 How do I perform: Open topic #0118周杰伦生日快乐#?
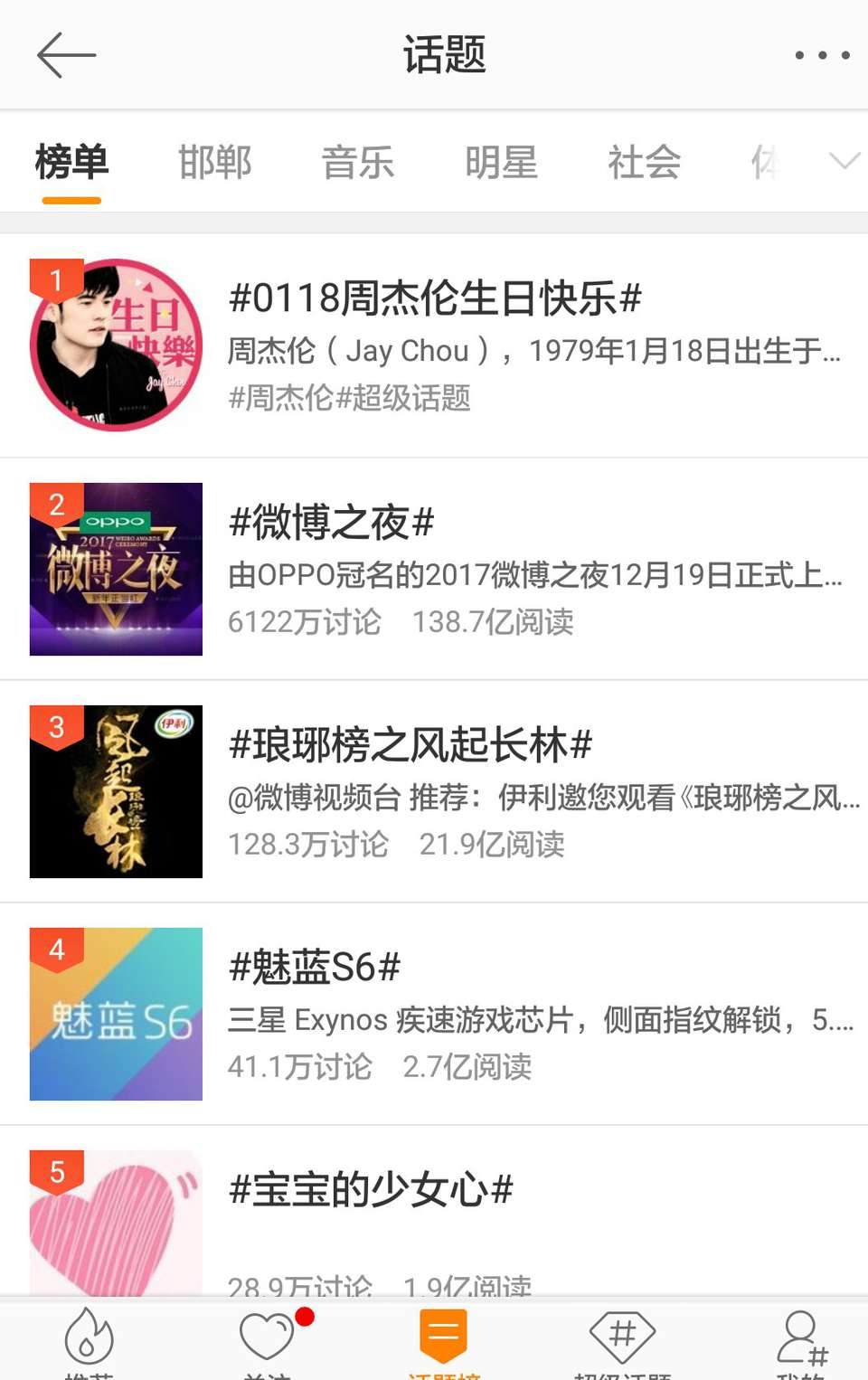point(435,298)
